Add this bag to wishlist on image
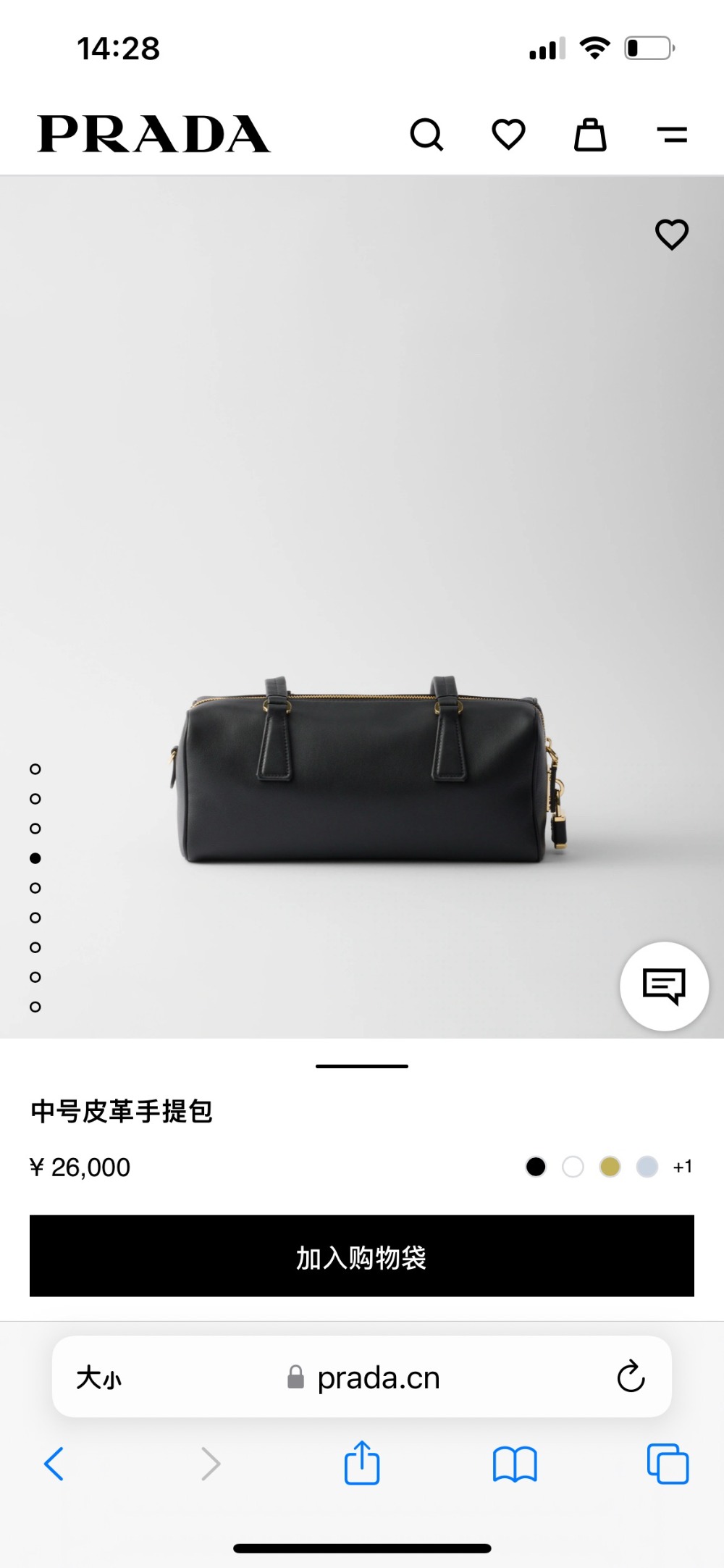The image size is (724, 1568). tap(671, 235)
